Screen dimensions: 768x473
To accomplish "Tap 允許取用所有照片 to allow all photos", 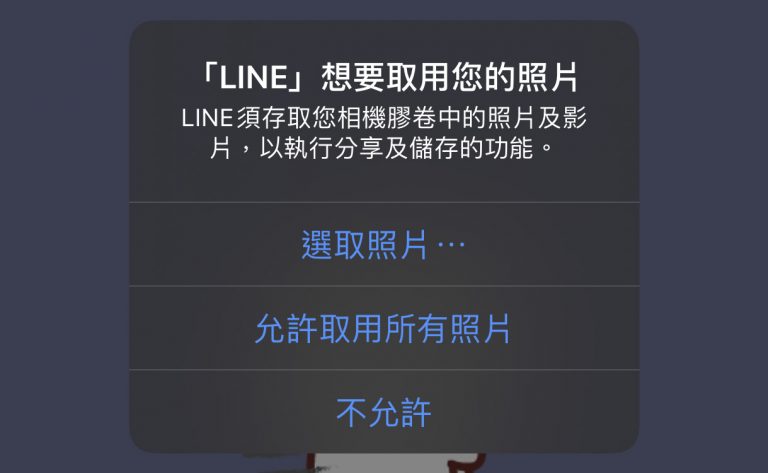I will point(384,329).
